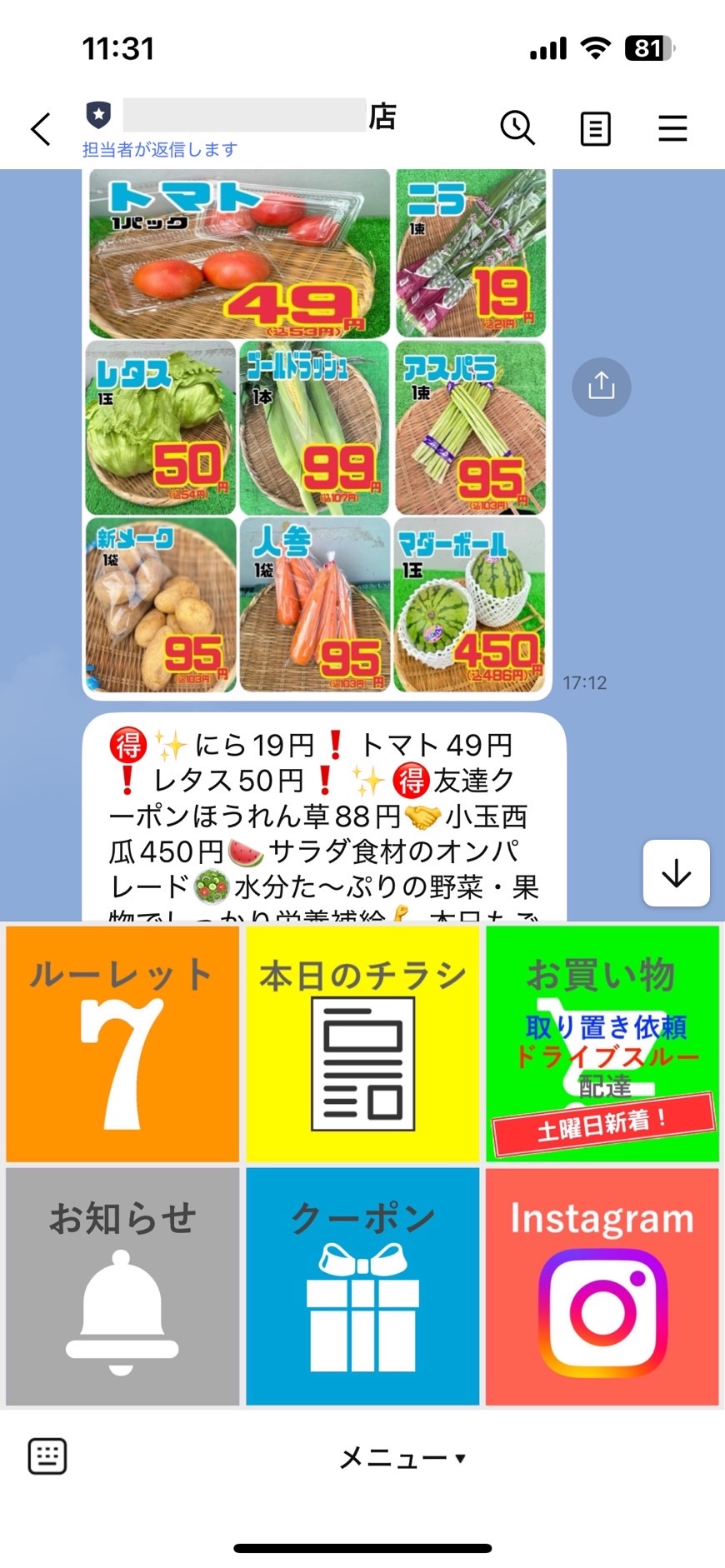Open the Instagram tile

602,1285
